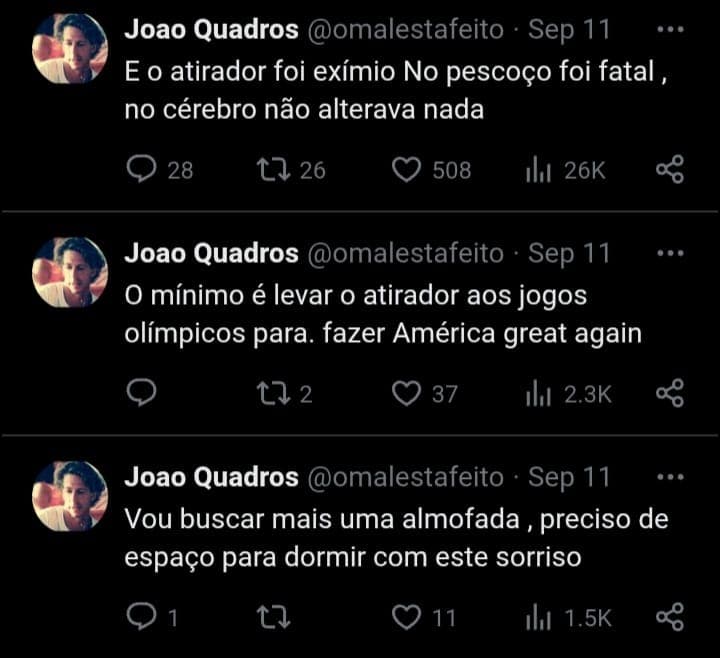
Task: Reply to the 'mais uma almofada' tweet
Action: [x=143, y=619]
